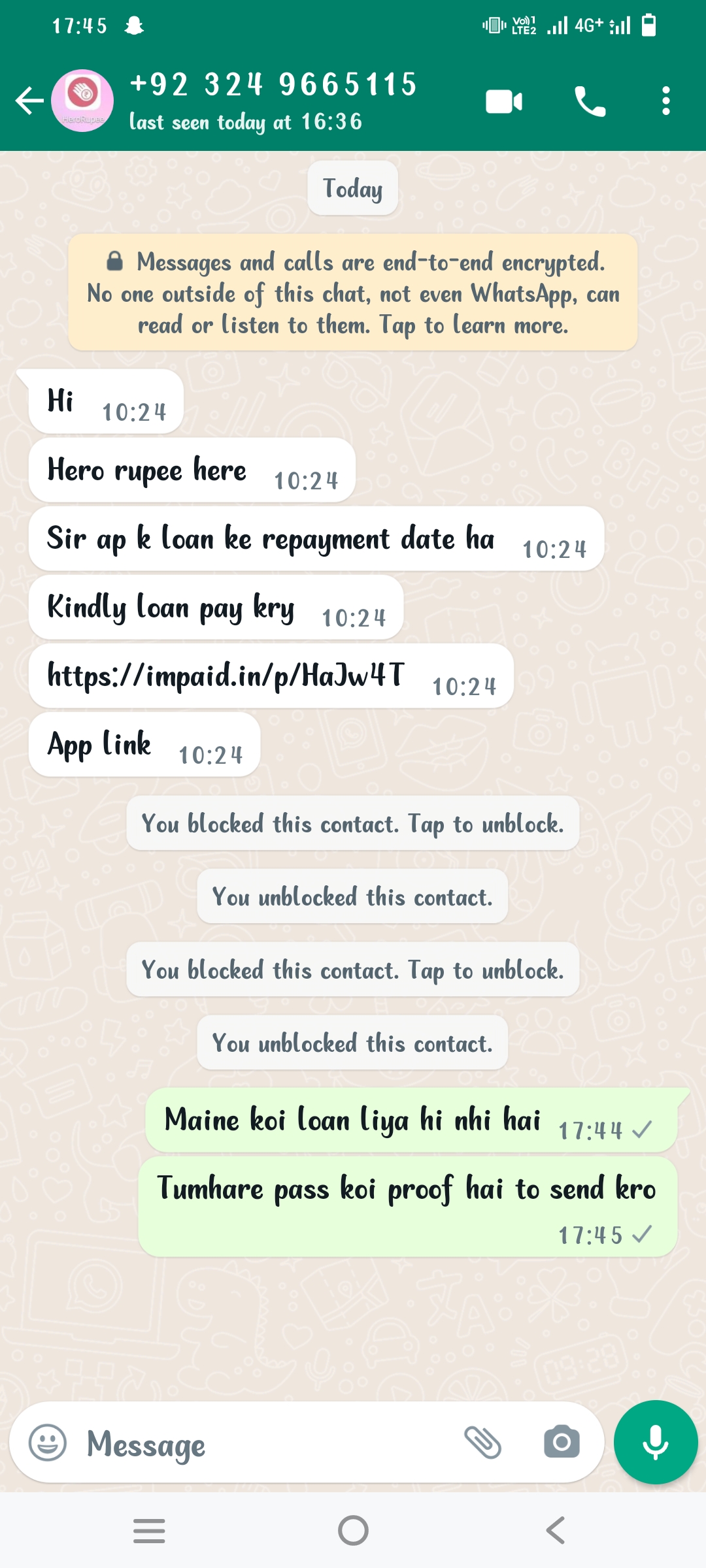The height and width of the screenshot is (1568, 706).
Task: Open the emoji picker
Action: pyautogui.click(x=48, y=1443)
